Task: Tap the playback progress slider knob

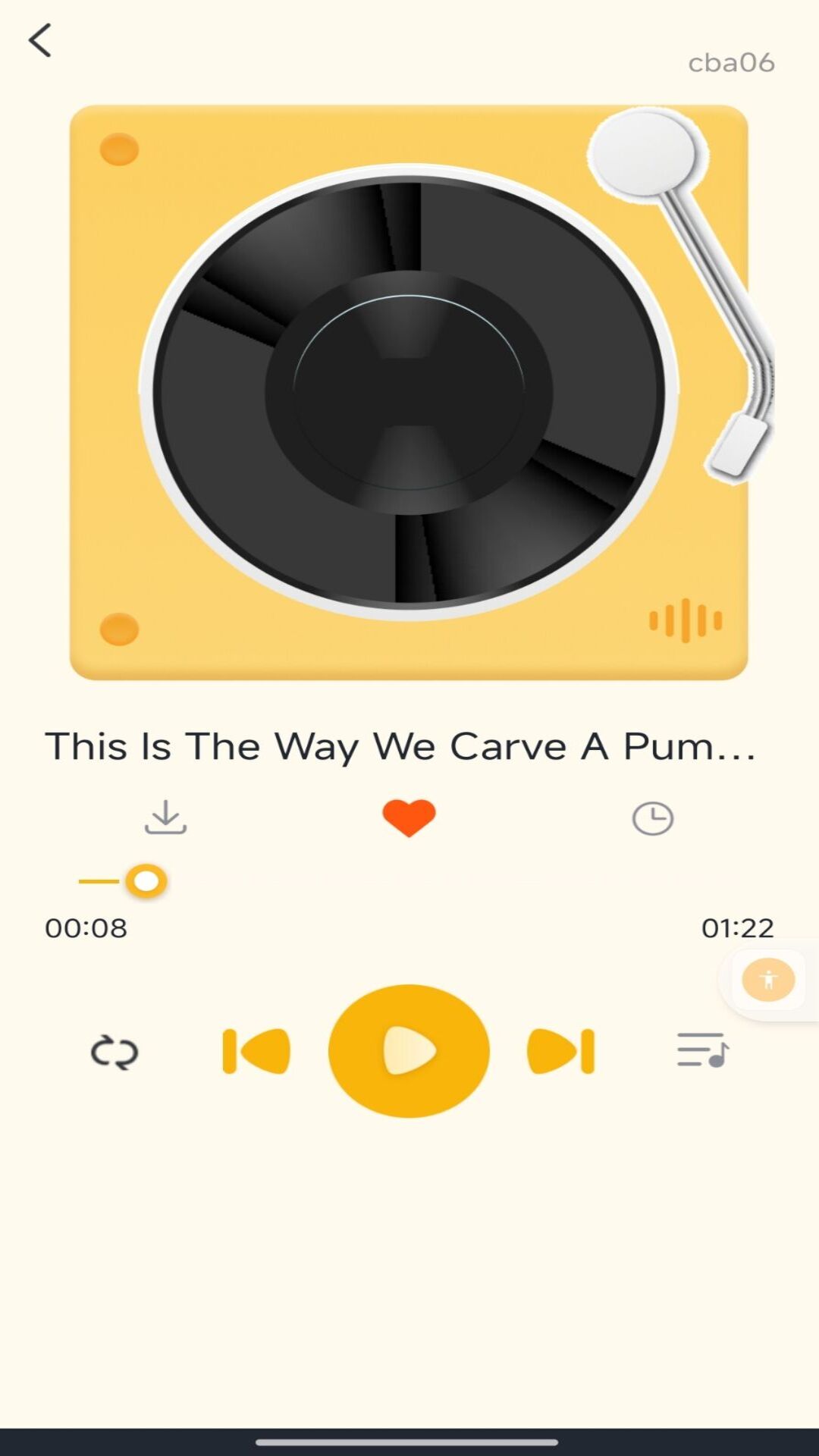Action: (146, 881)
